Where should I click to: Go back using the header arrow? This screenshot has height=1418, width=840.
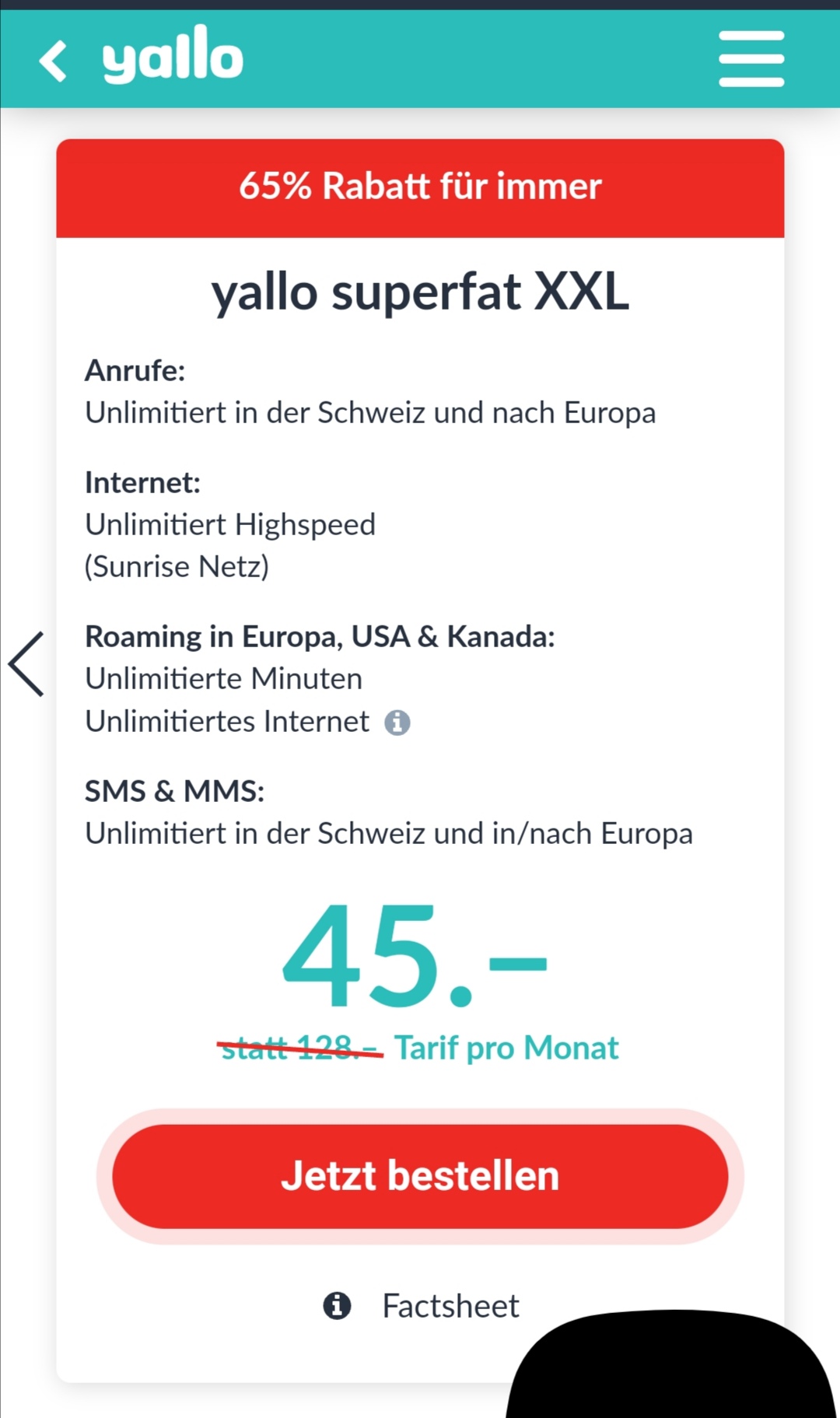tap(53, 61)
